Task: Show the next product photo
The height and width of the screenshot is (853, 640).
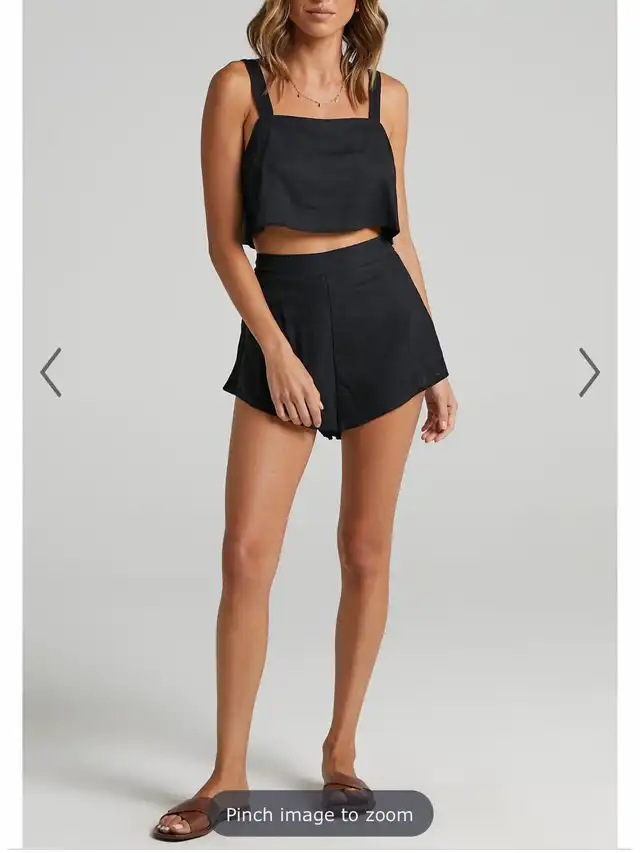Action: click(x=589, y=372)
